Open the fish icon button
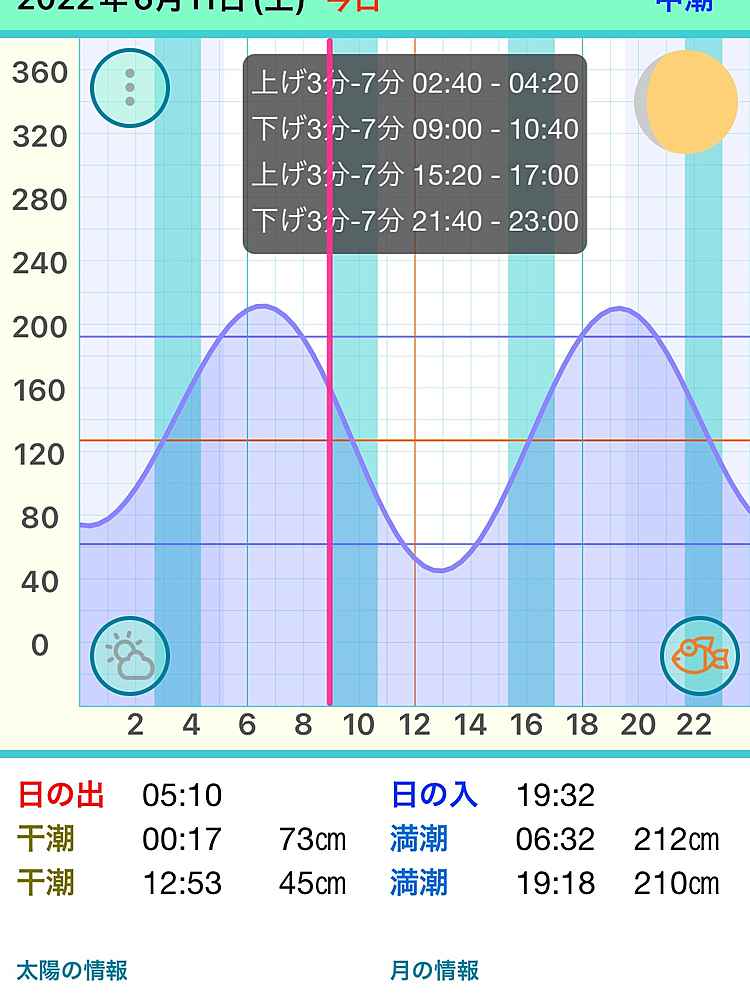750x1000 pixels. coord(699,657)
